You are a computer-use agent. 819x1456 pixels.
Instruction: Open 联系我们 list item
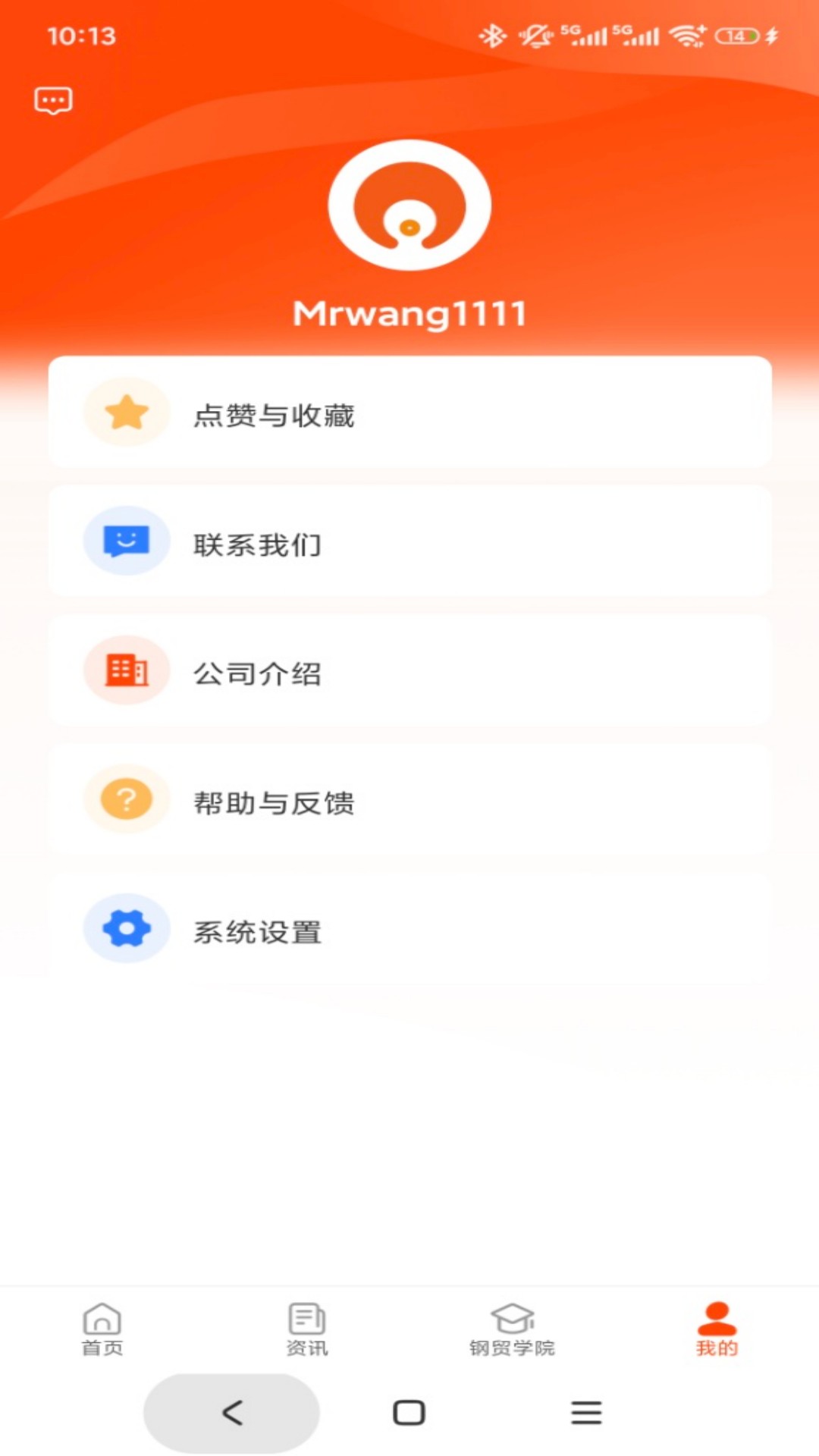(409, 541)
